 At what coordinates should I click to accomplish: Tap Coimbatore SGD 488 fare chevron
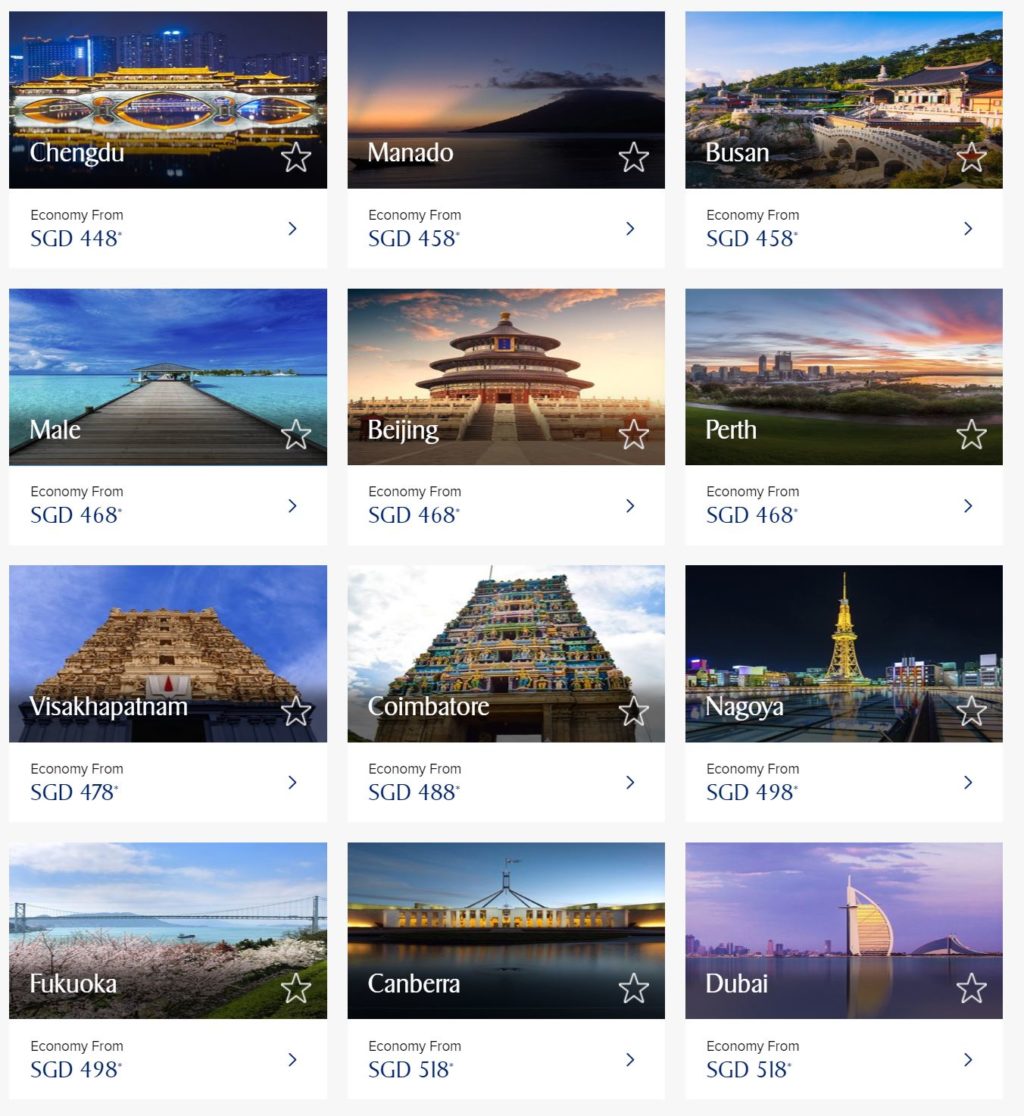pos(630,783)
